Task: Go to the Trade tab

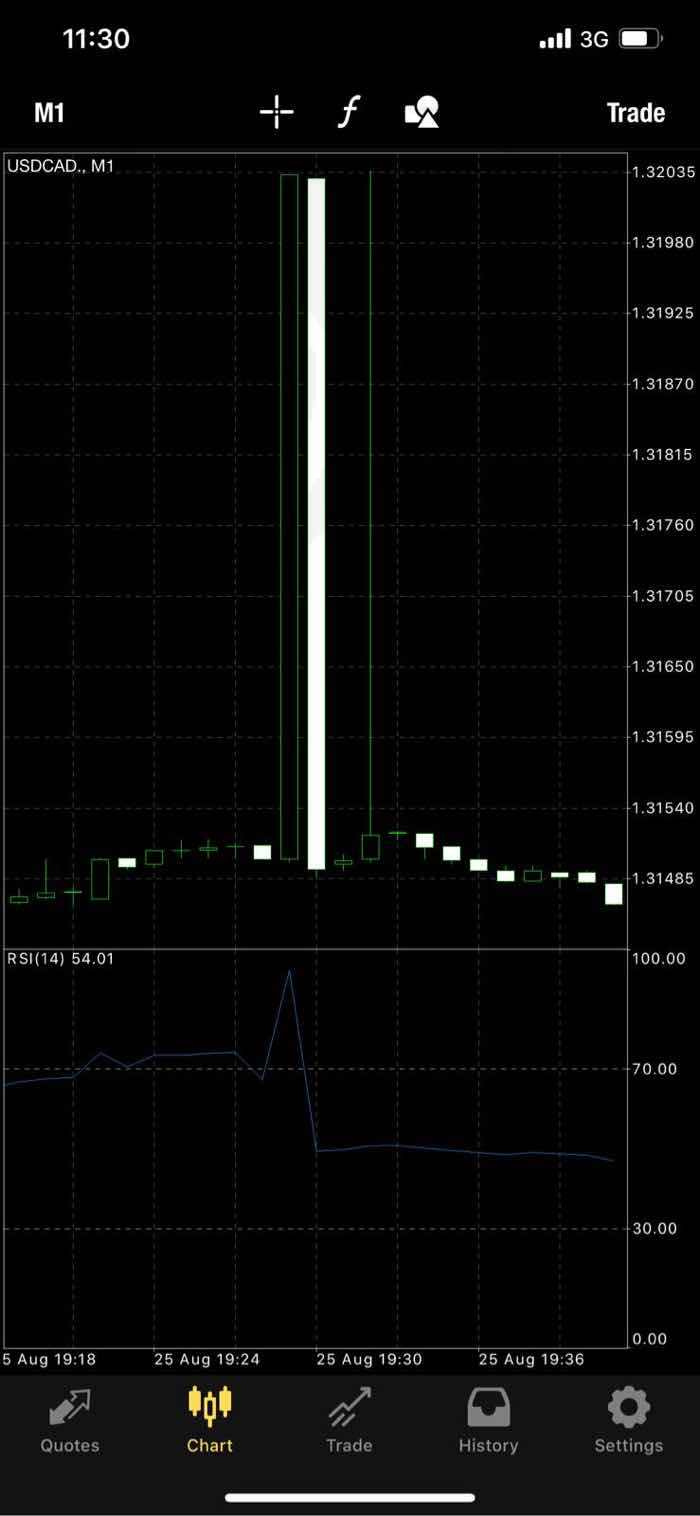Action: 349,1420
